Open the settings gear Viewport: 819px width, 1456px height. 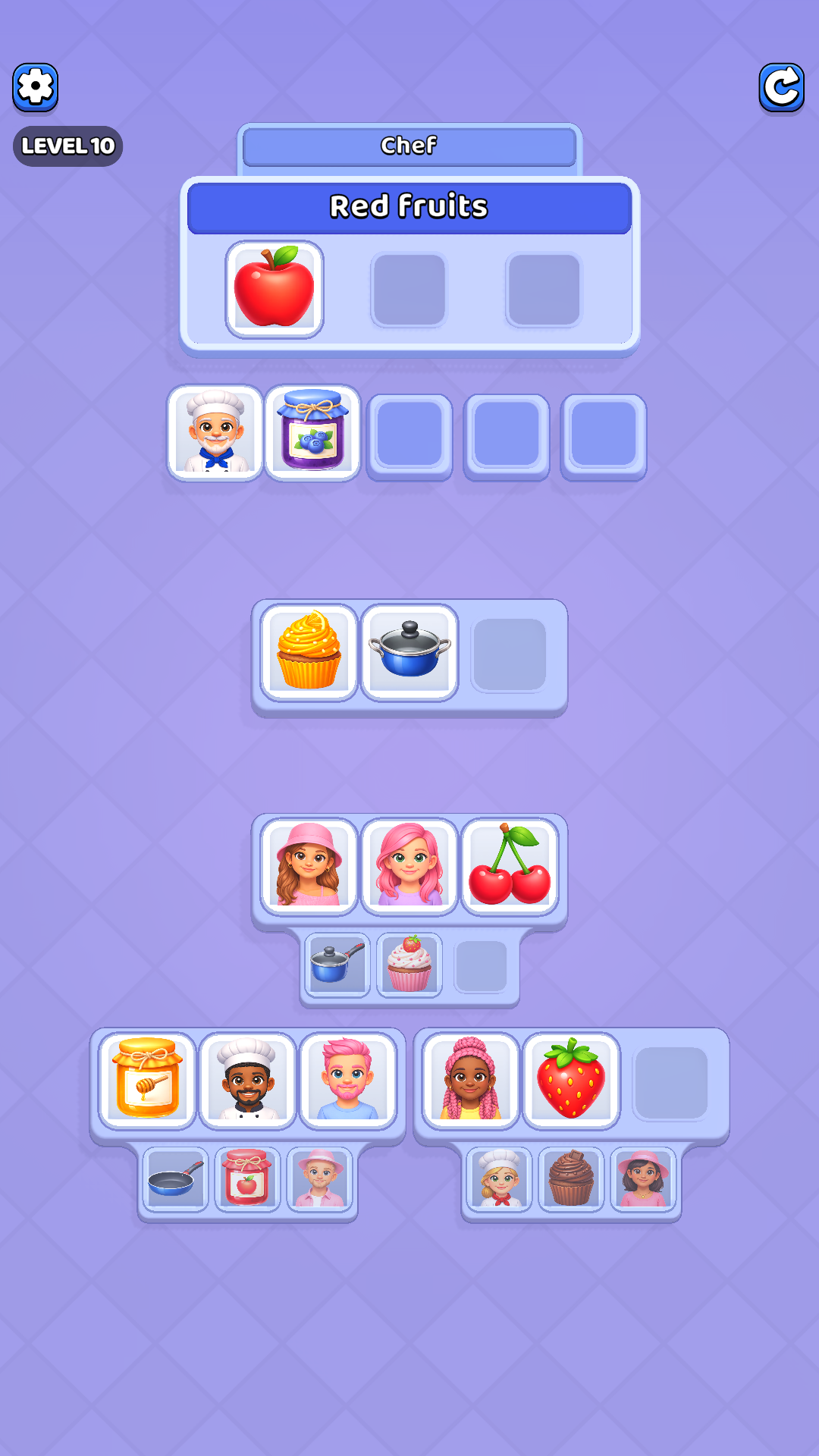(35, 87)
